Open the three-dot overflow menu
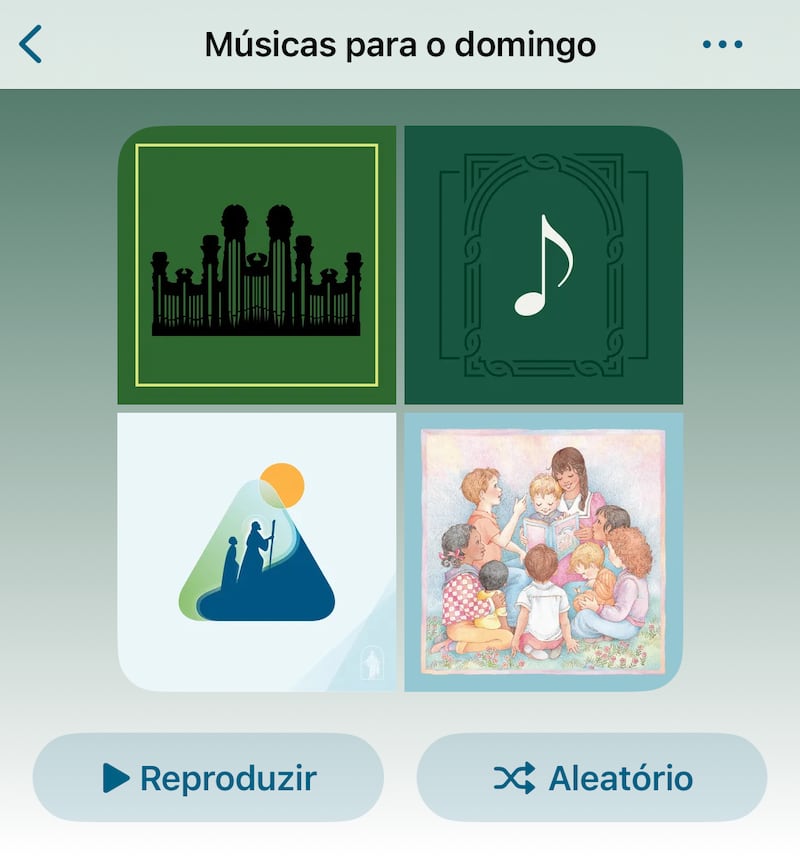800x865 pixels. [x=722, y=45]
